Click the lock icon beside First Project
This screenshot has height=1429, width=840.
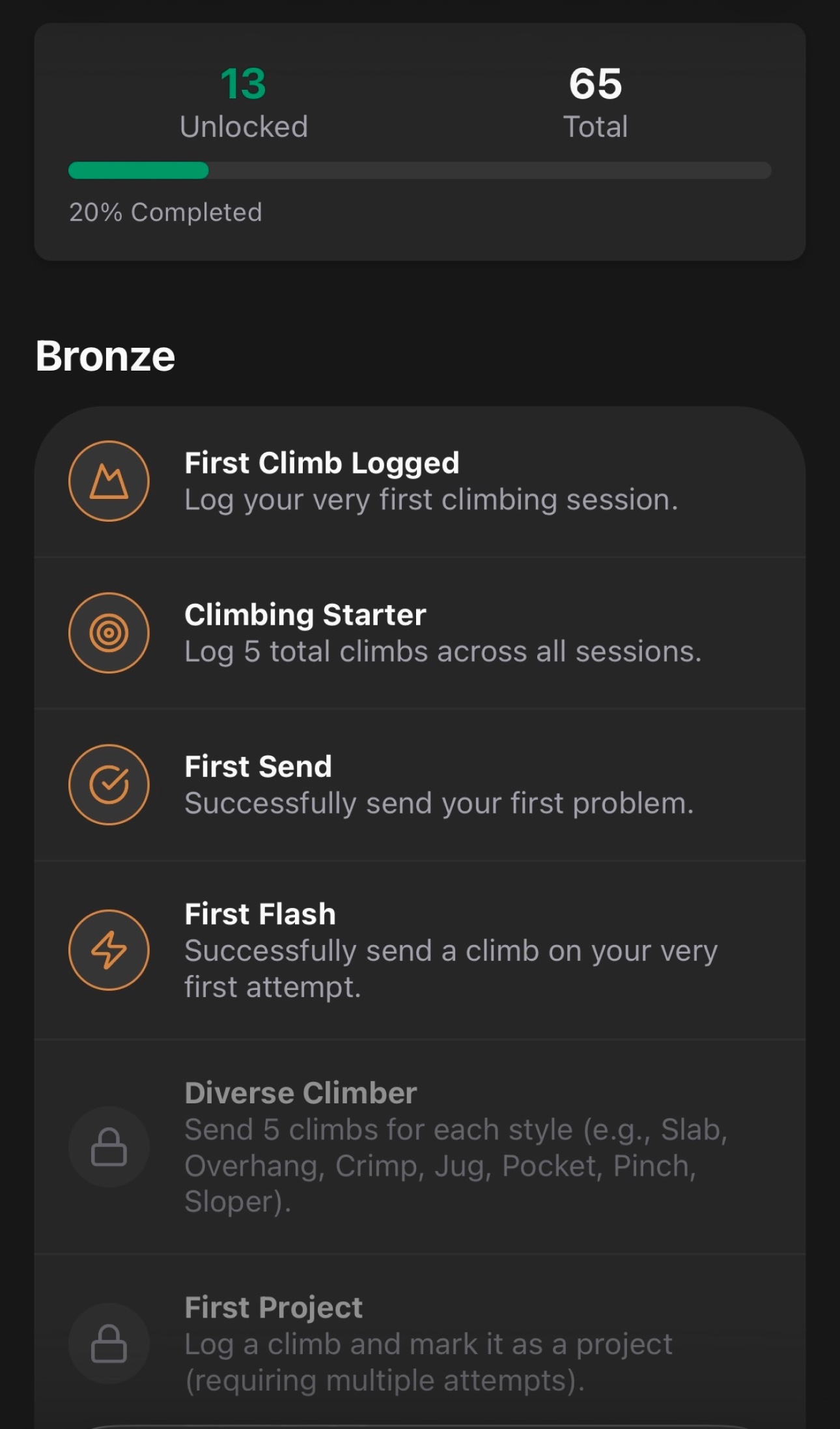pos(109,1343)
